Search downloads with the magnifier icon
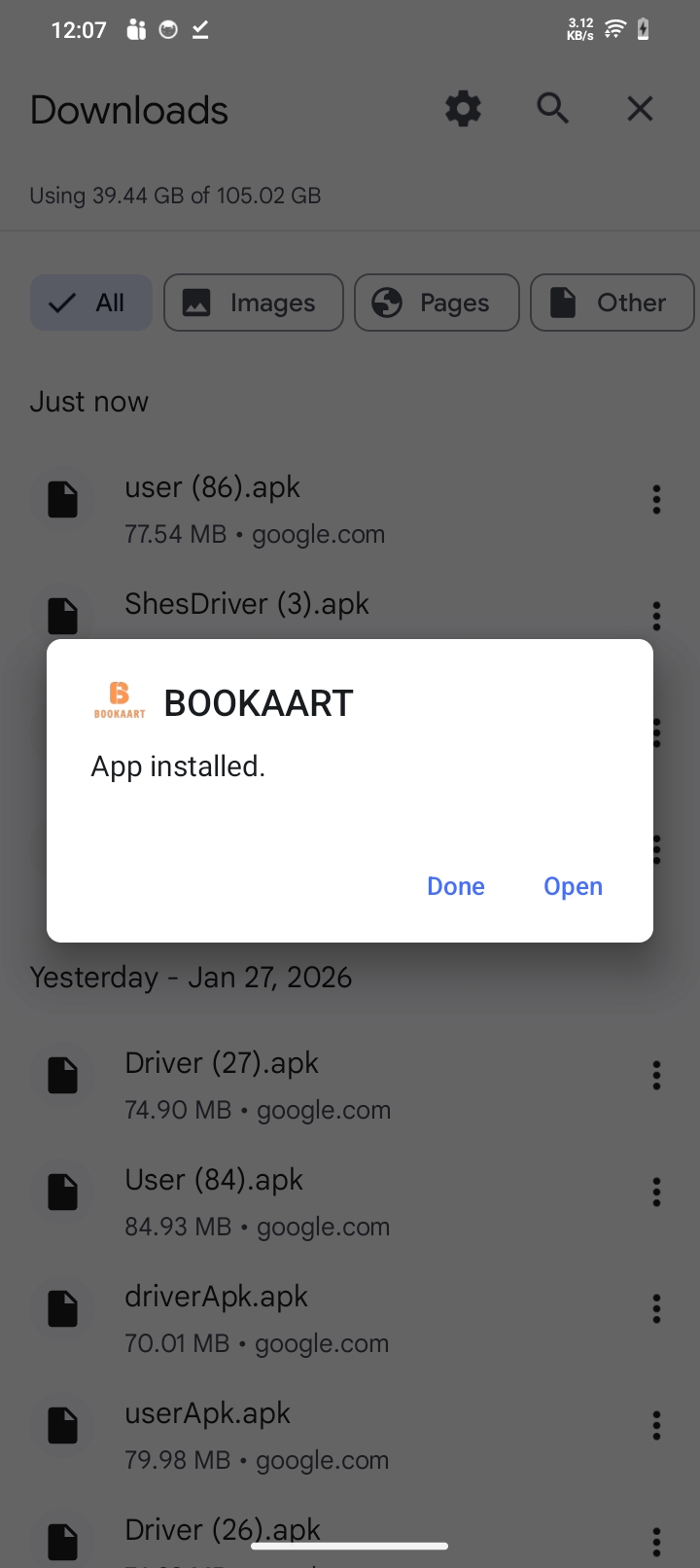The image size is (700, 1568). pos(552,109)
